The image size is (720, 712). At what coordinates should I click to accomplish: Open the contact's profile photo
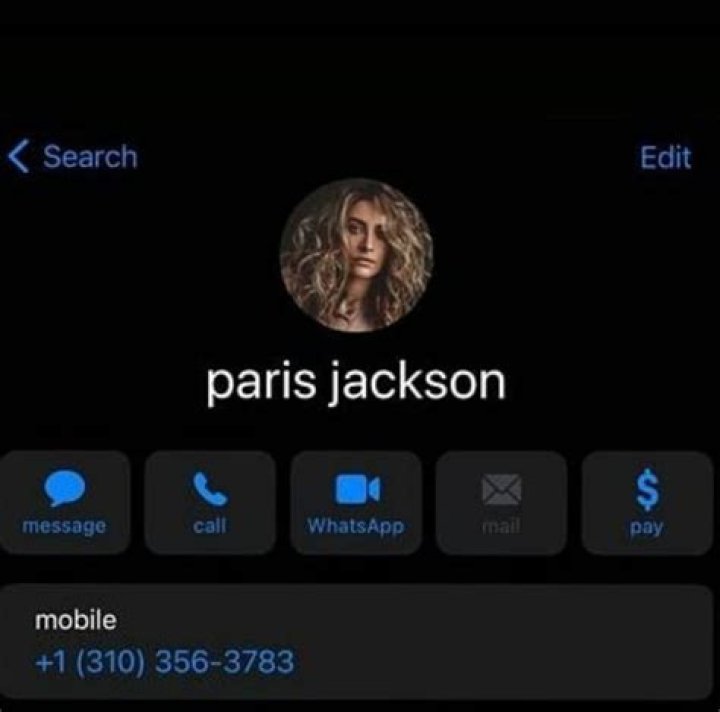coord(357,255)
